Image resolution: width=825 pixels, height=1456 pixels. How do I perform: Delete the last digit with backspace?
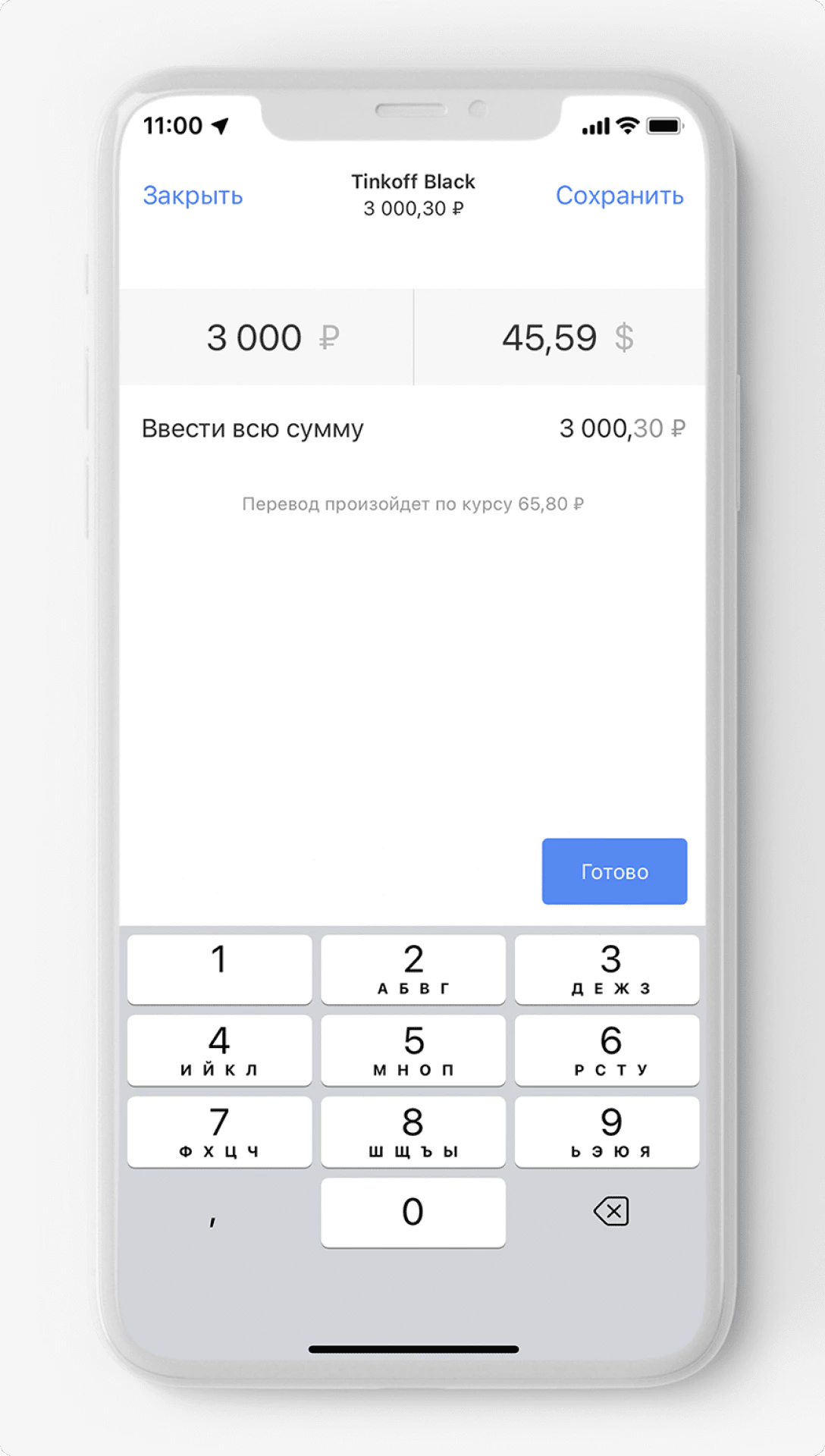tap(610, 1211)
